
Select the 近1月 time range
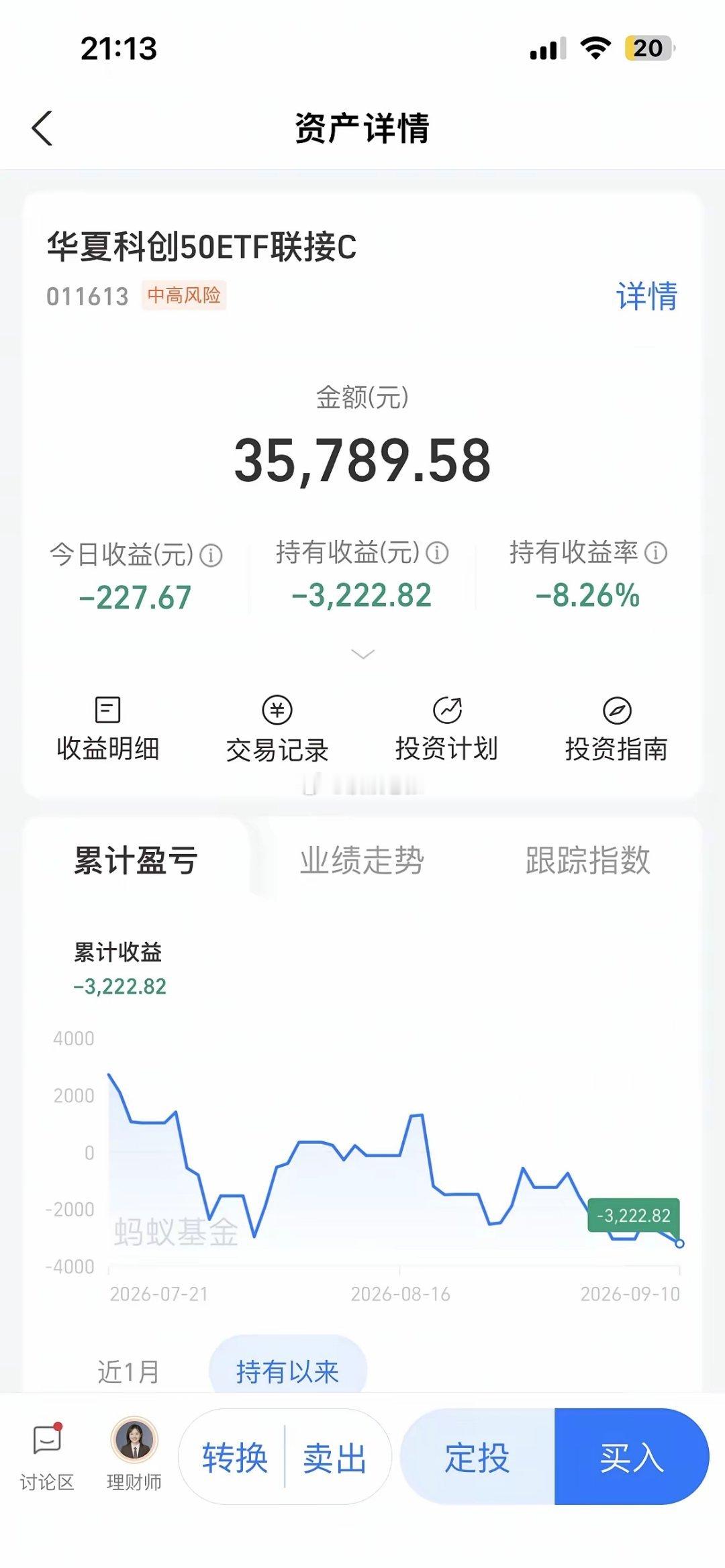point(128,1371)
